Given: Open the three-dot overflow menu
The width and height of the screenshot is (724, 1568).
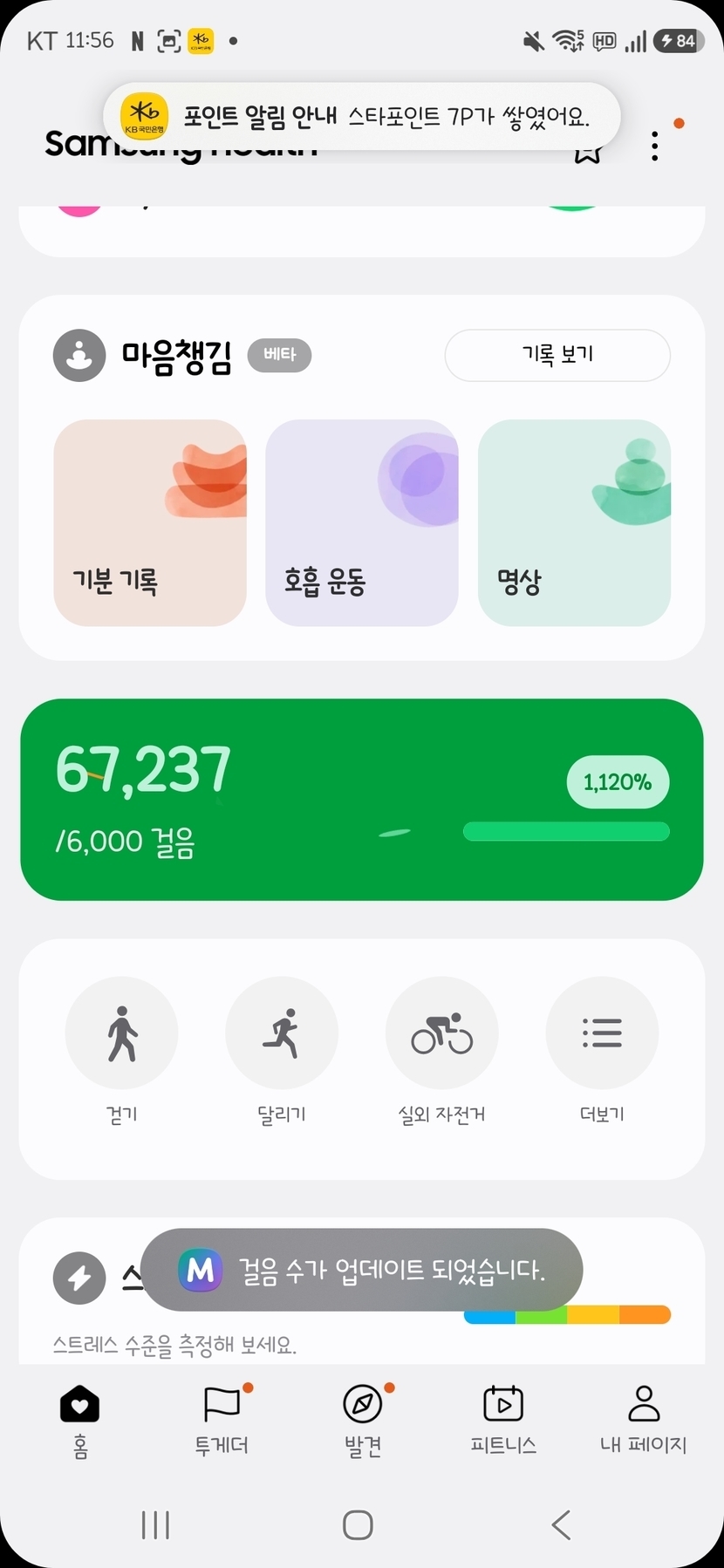Looking at the screenshot, I should point(654,147).
